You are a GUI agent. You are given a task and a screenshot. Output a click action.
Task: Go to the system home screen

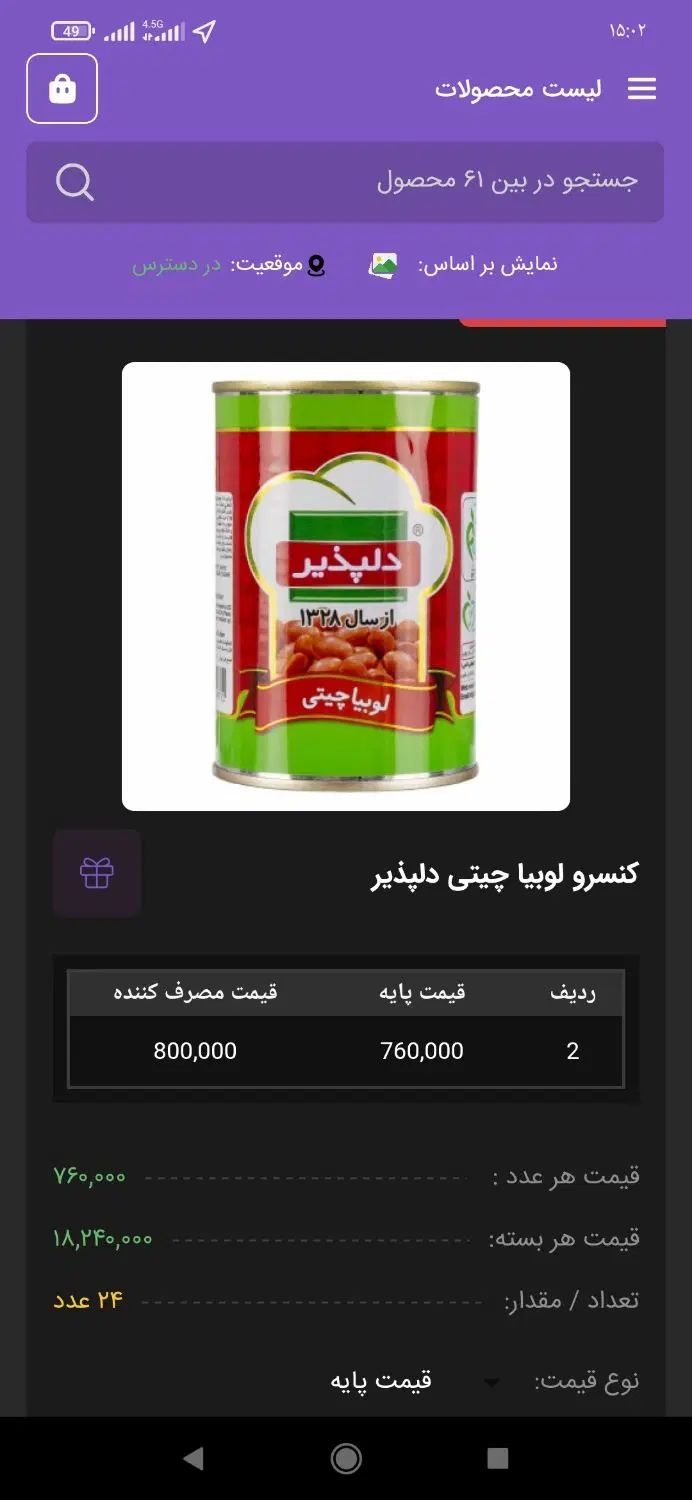[346, 1458]
